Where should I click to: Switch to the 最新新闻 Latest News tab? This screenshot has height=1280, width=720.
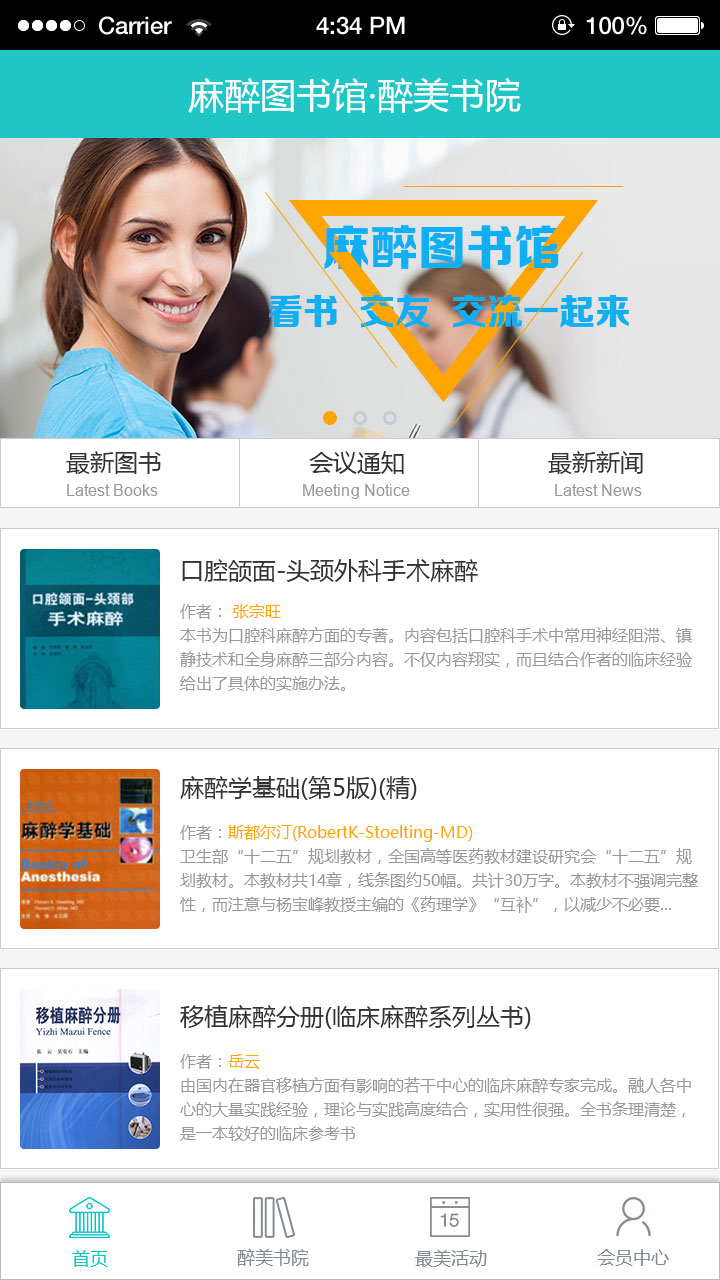(598, 474)
